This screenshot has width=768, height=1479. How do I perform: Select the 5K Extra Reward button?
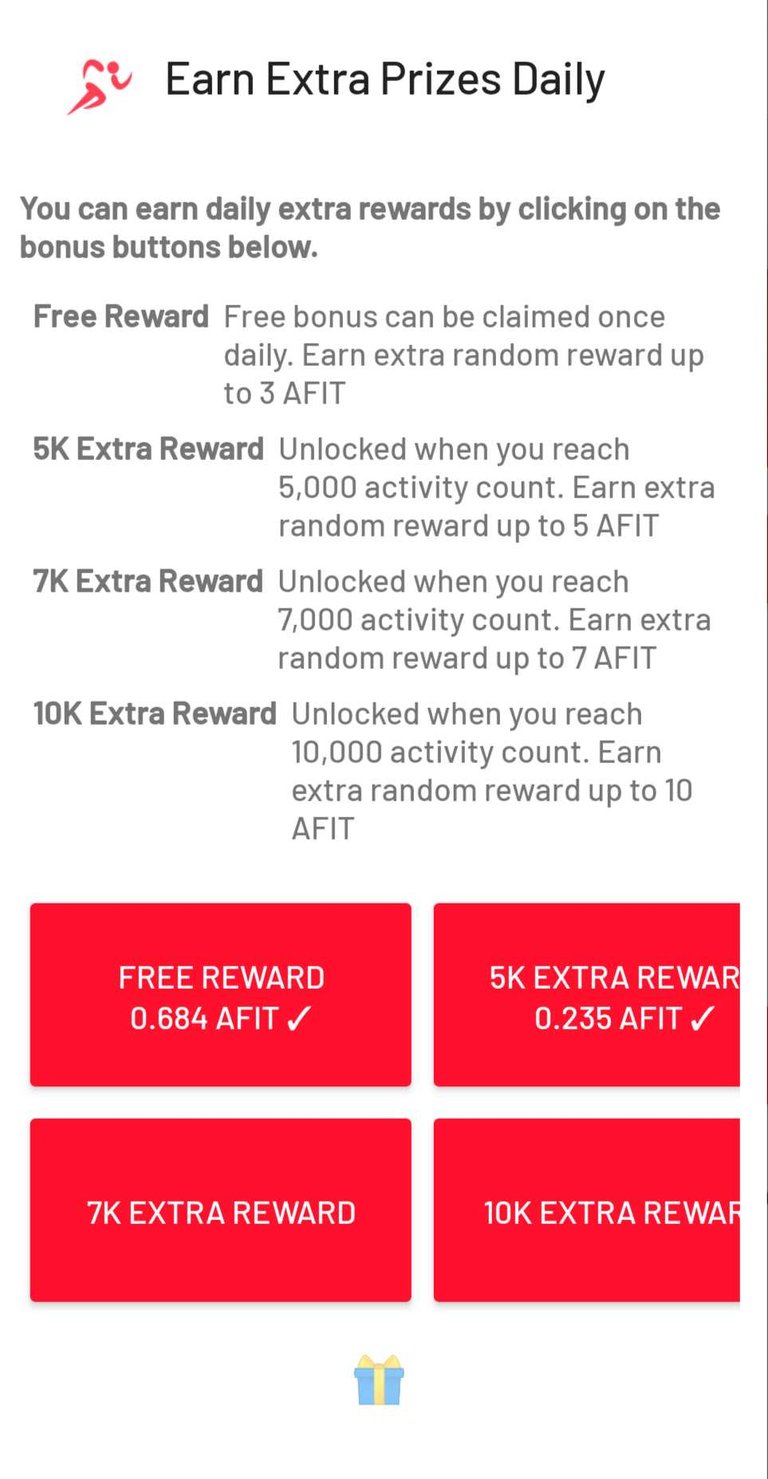click(586, 995)
